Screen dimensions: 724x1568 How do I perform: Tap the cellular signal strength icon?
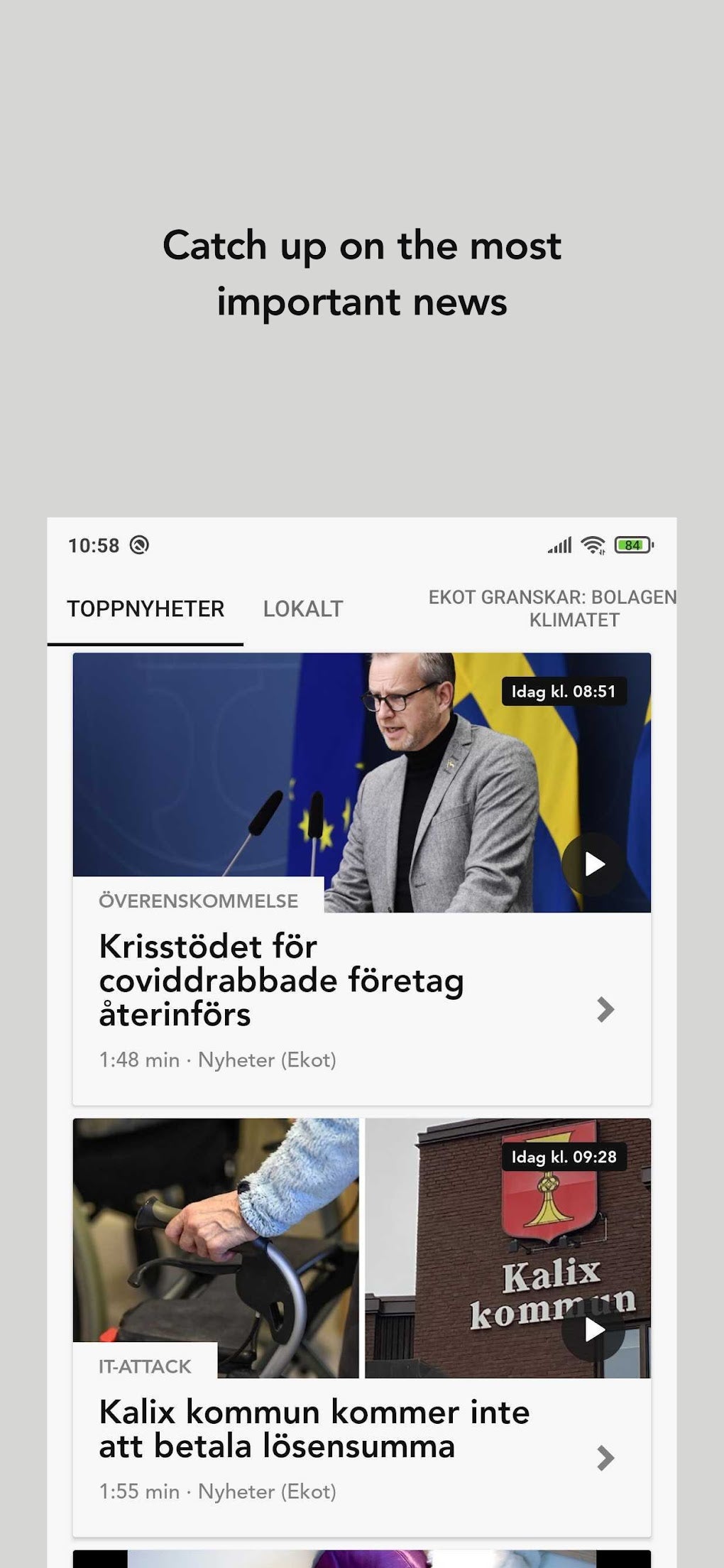(560, 545)
